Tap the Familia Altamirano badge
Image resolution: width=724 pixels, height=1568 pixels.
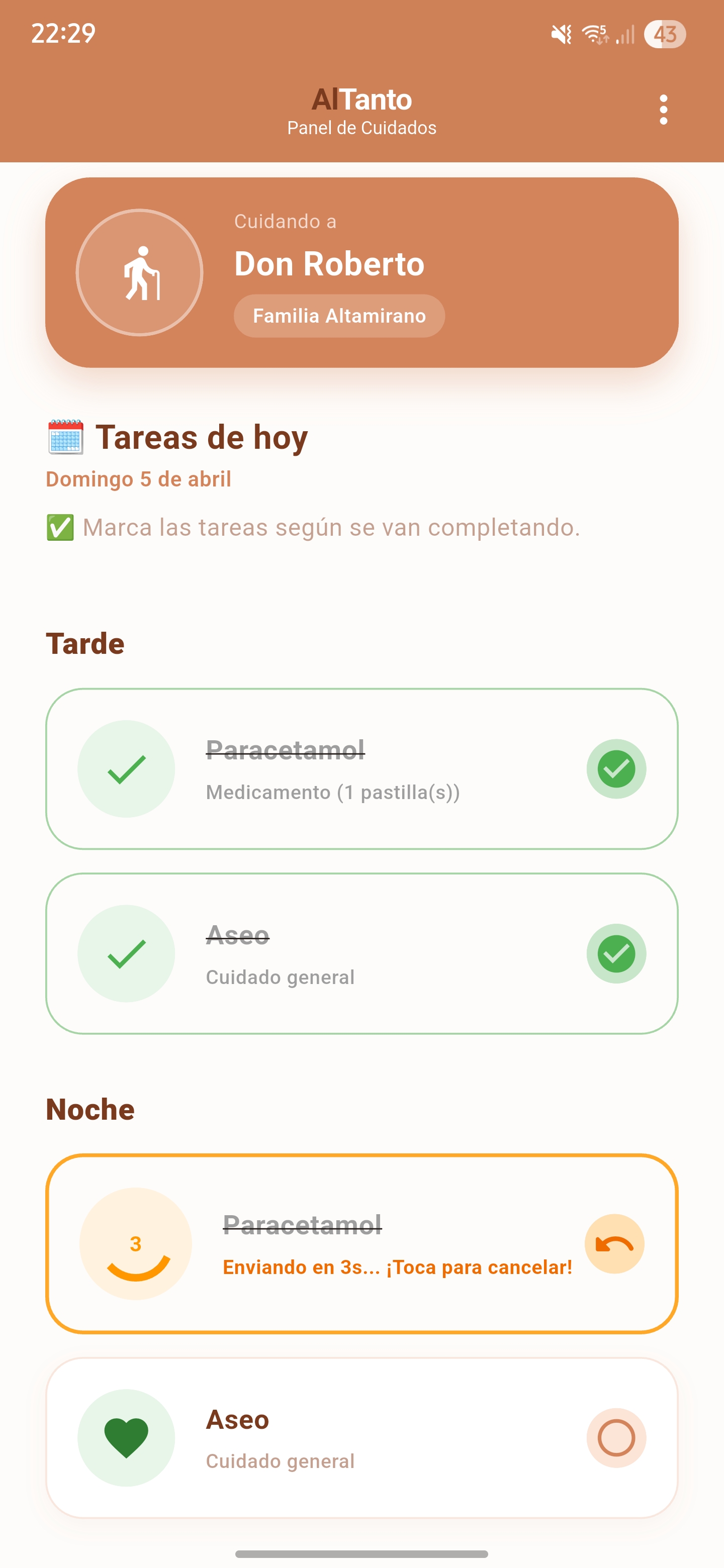tap(338, 315)
